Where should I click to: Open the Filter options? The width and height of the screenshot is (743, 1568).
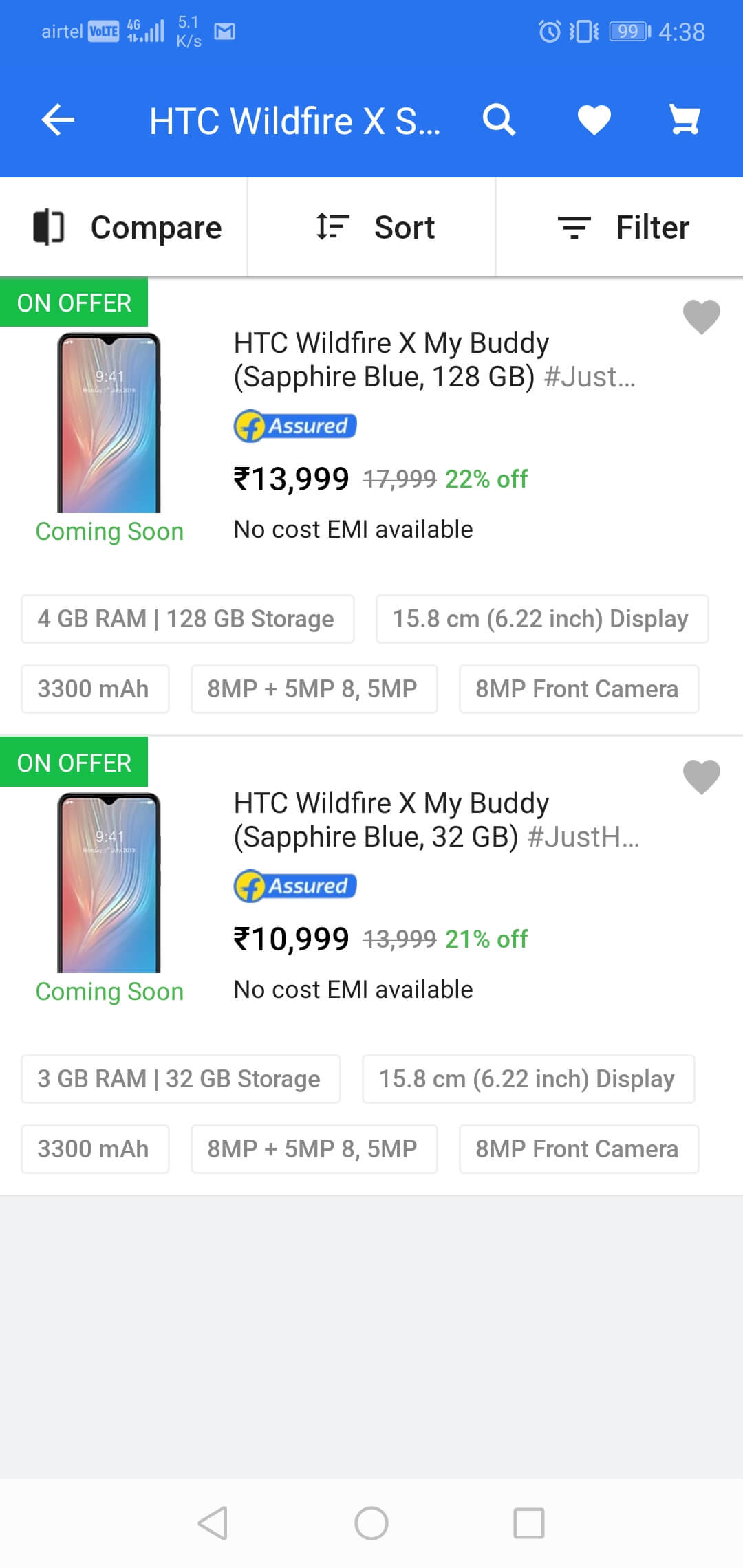pos(620,227)
